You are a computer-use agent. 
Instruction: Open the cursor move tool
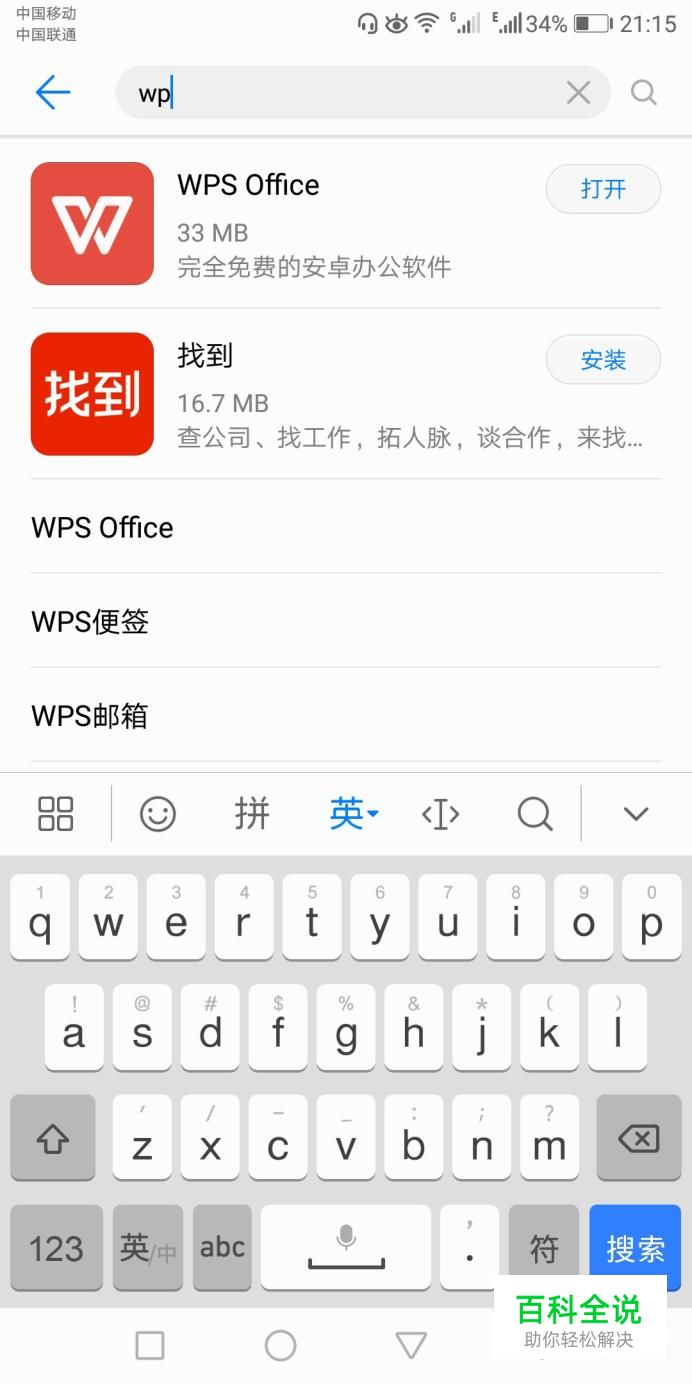[440, 813]
